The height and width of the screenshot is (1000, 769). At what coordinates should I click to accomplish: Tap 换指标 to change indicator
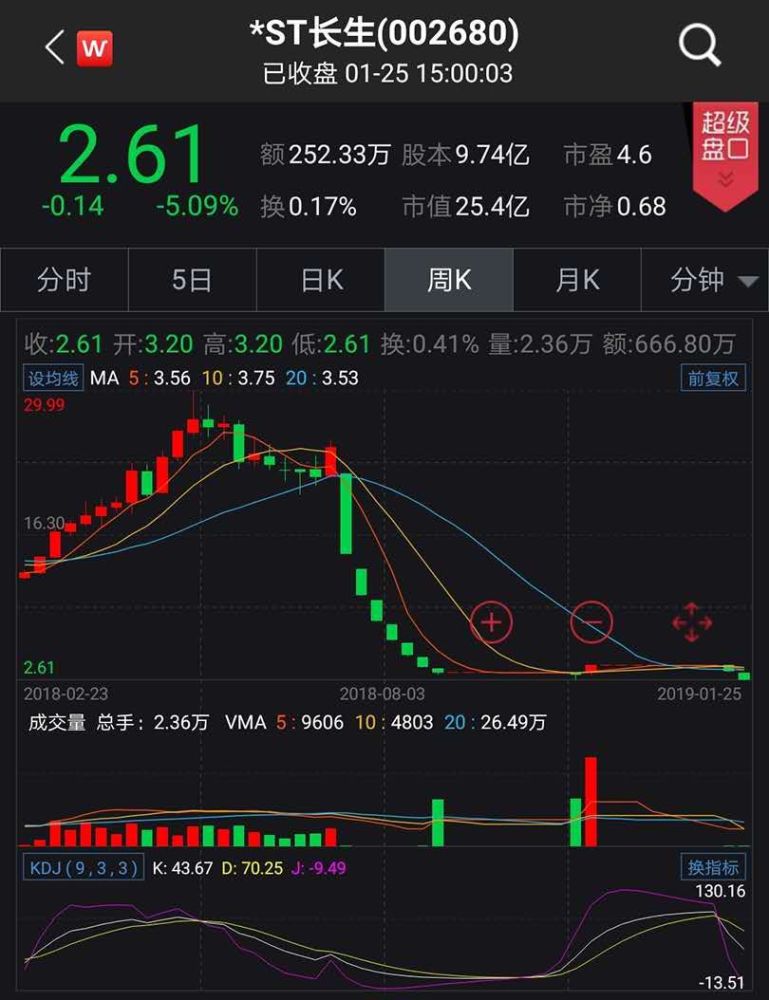[714, 867]
